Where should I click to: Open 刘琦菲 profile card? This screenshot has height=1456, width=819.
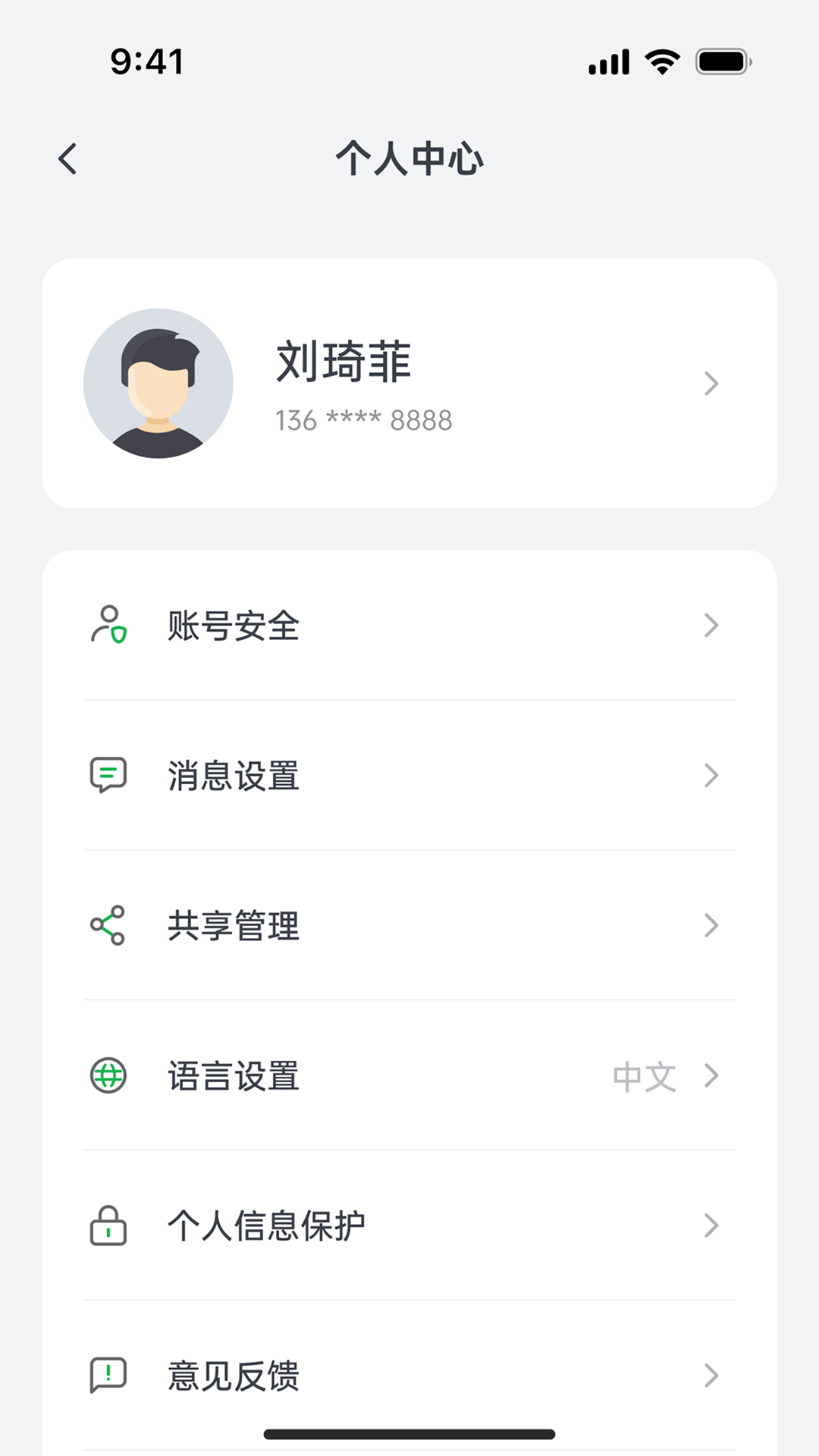(409, 383)
